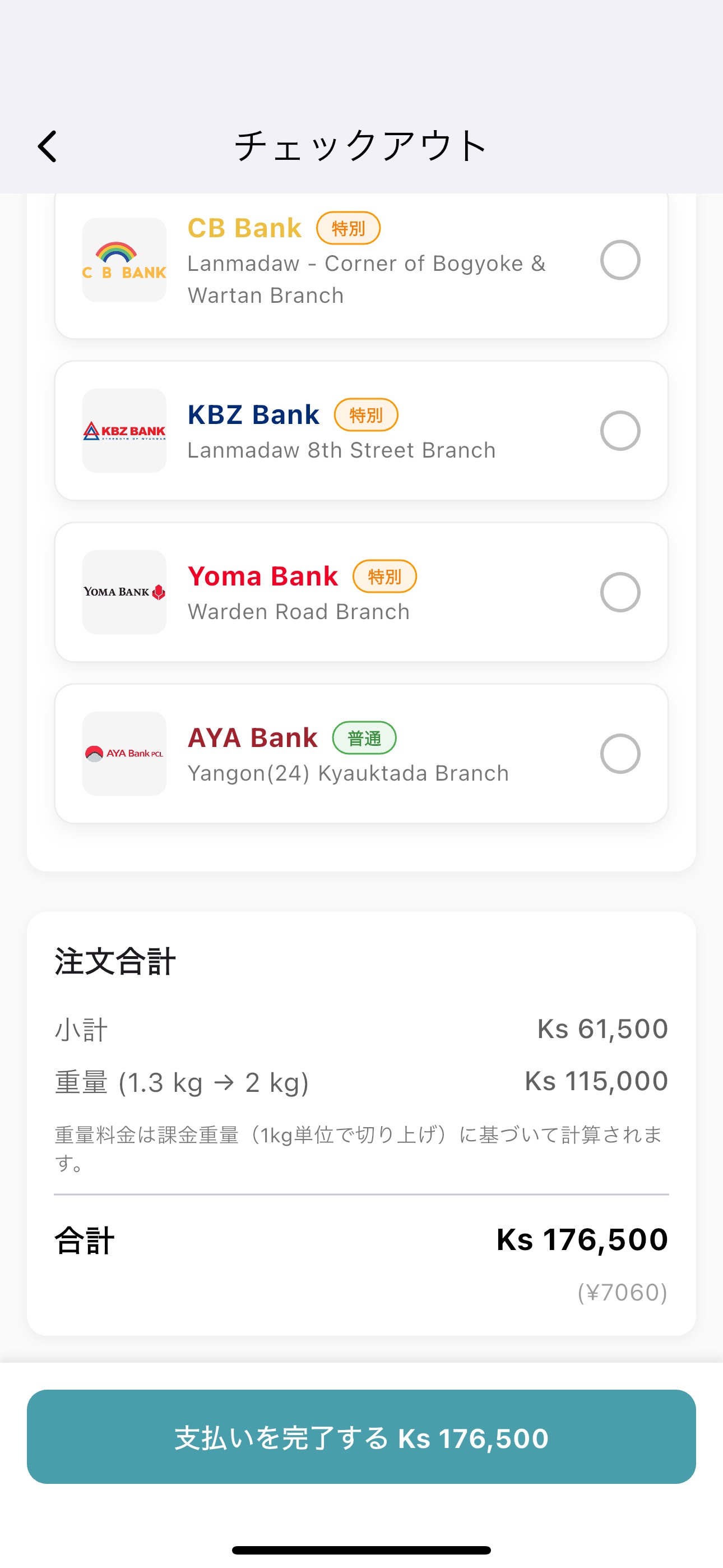Tap the CB Bank rainbow logo
The height and width of the screenshot is (1568, 723).
(x=123, y=259)
